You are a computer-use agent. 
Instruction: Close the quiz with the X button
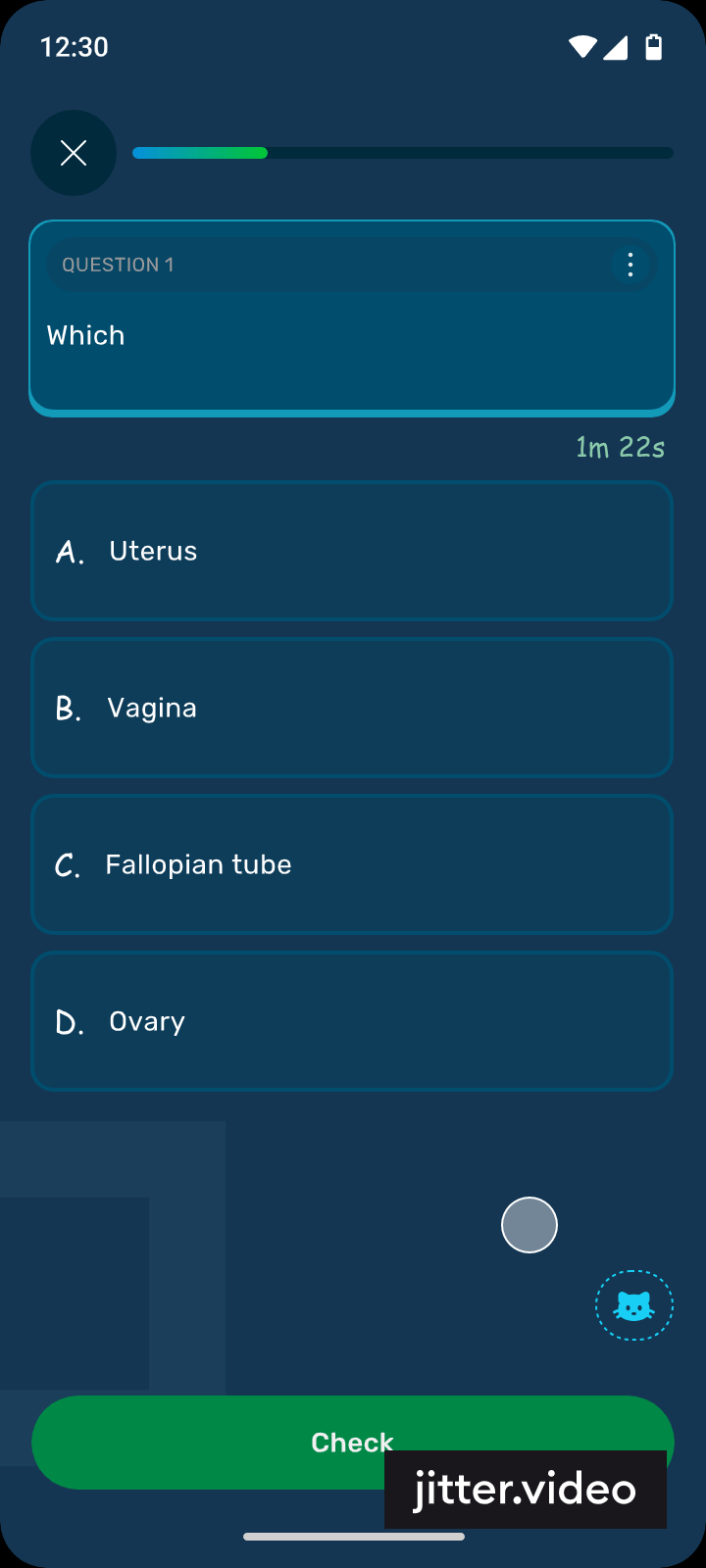[74, 153]
